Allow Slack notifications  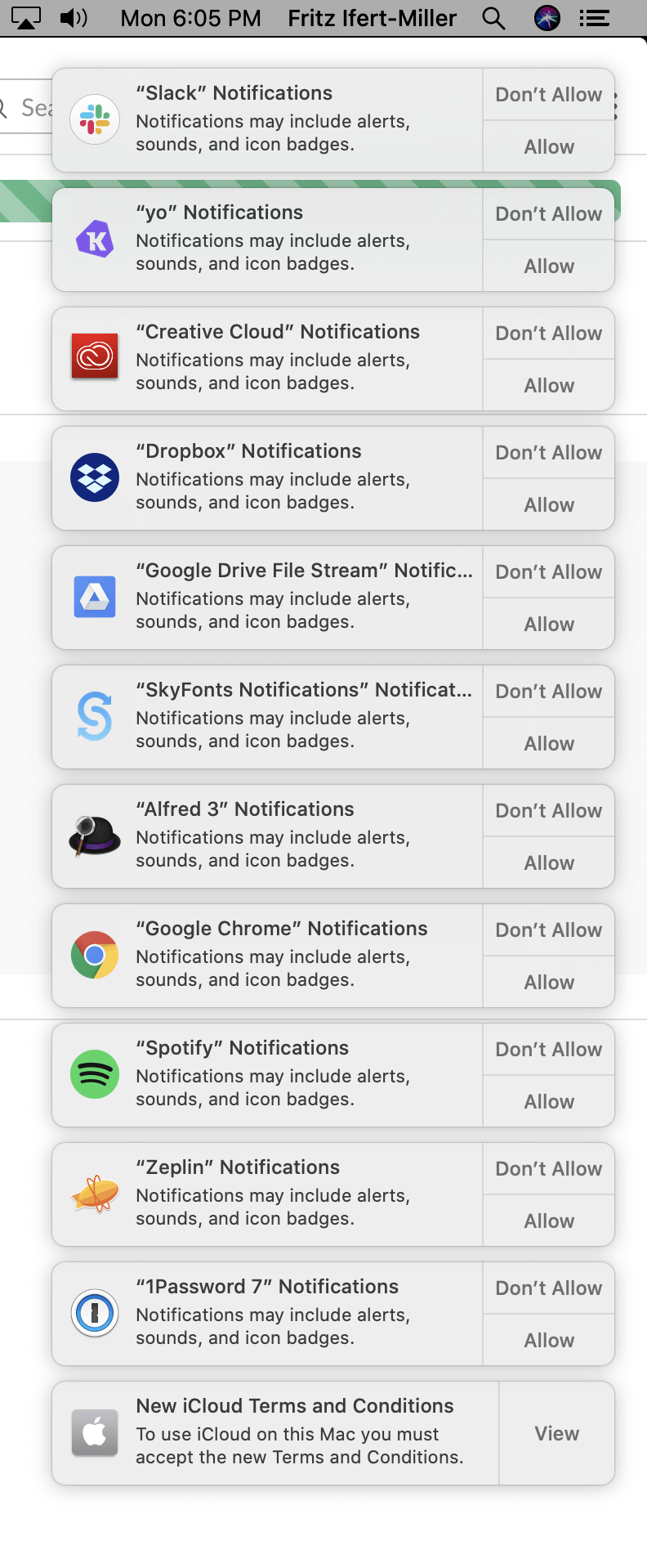pyautogui.click(x=549, y=147)
